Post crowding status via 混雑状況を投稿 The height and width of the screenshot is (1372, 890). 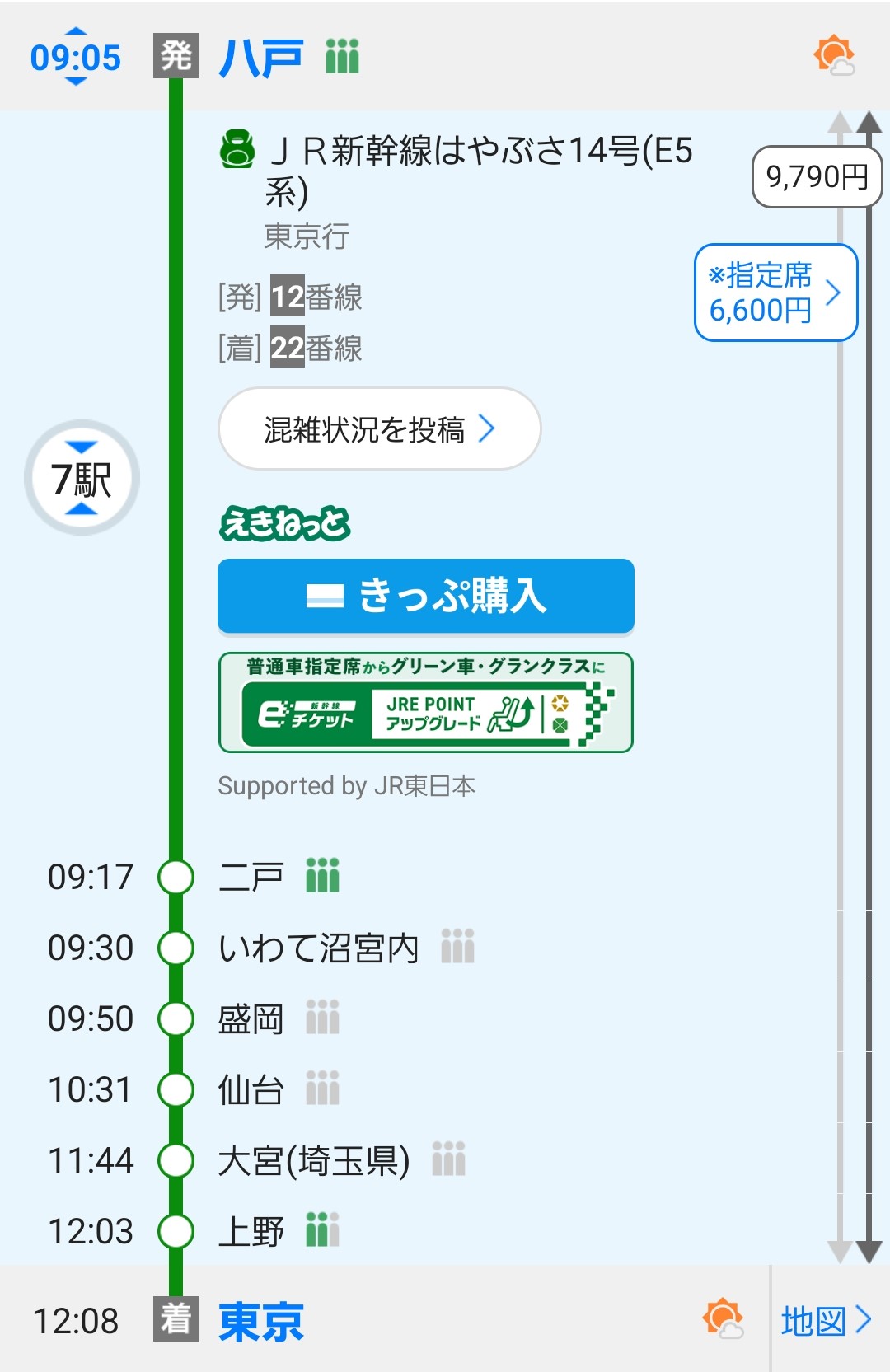coord(379,429)
